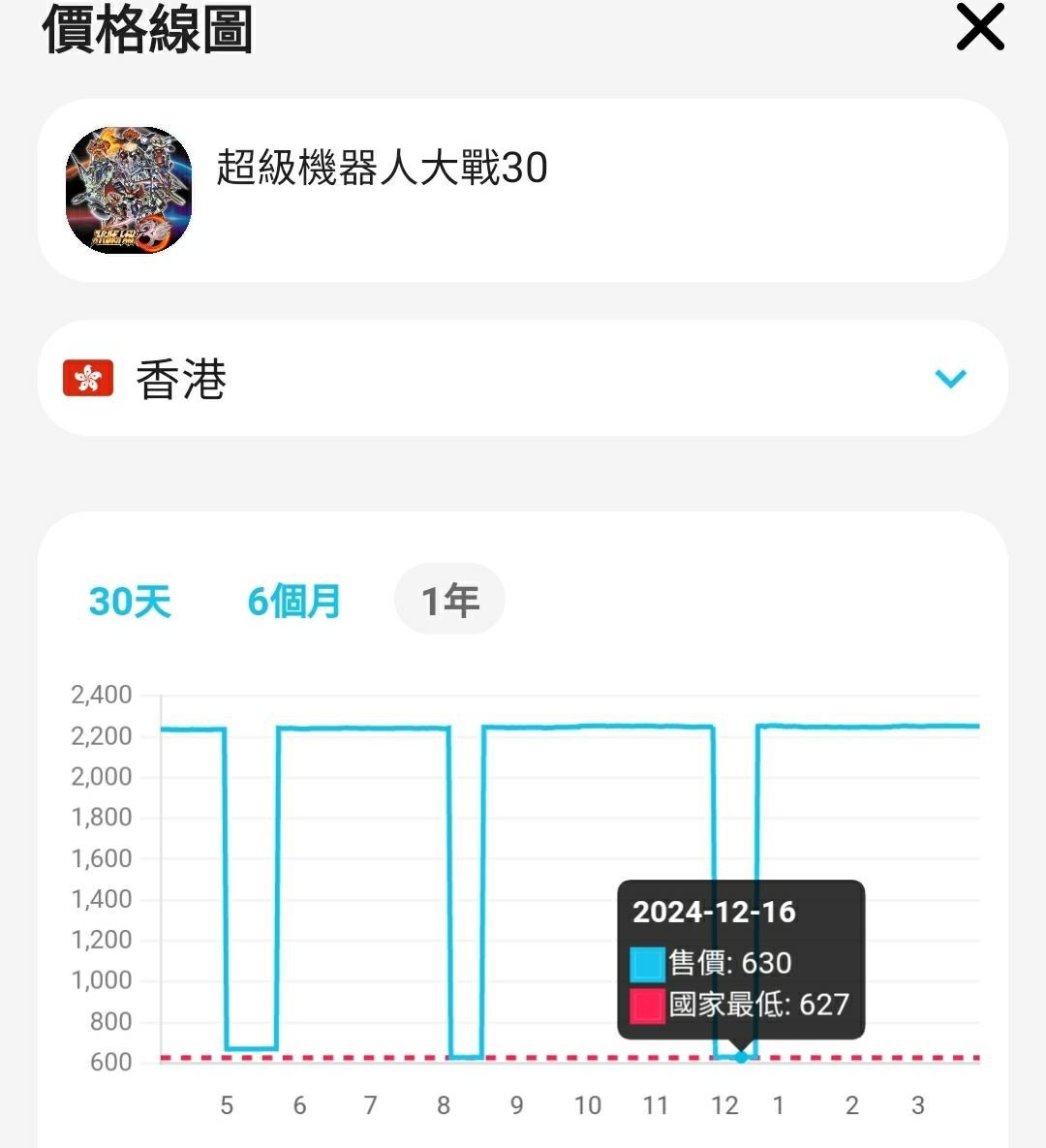Click the 2024-12-16 date tooltip
Image resolution: width=1046 pixels, height=1148 pixels.
(716, 912)
